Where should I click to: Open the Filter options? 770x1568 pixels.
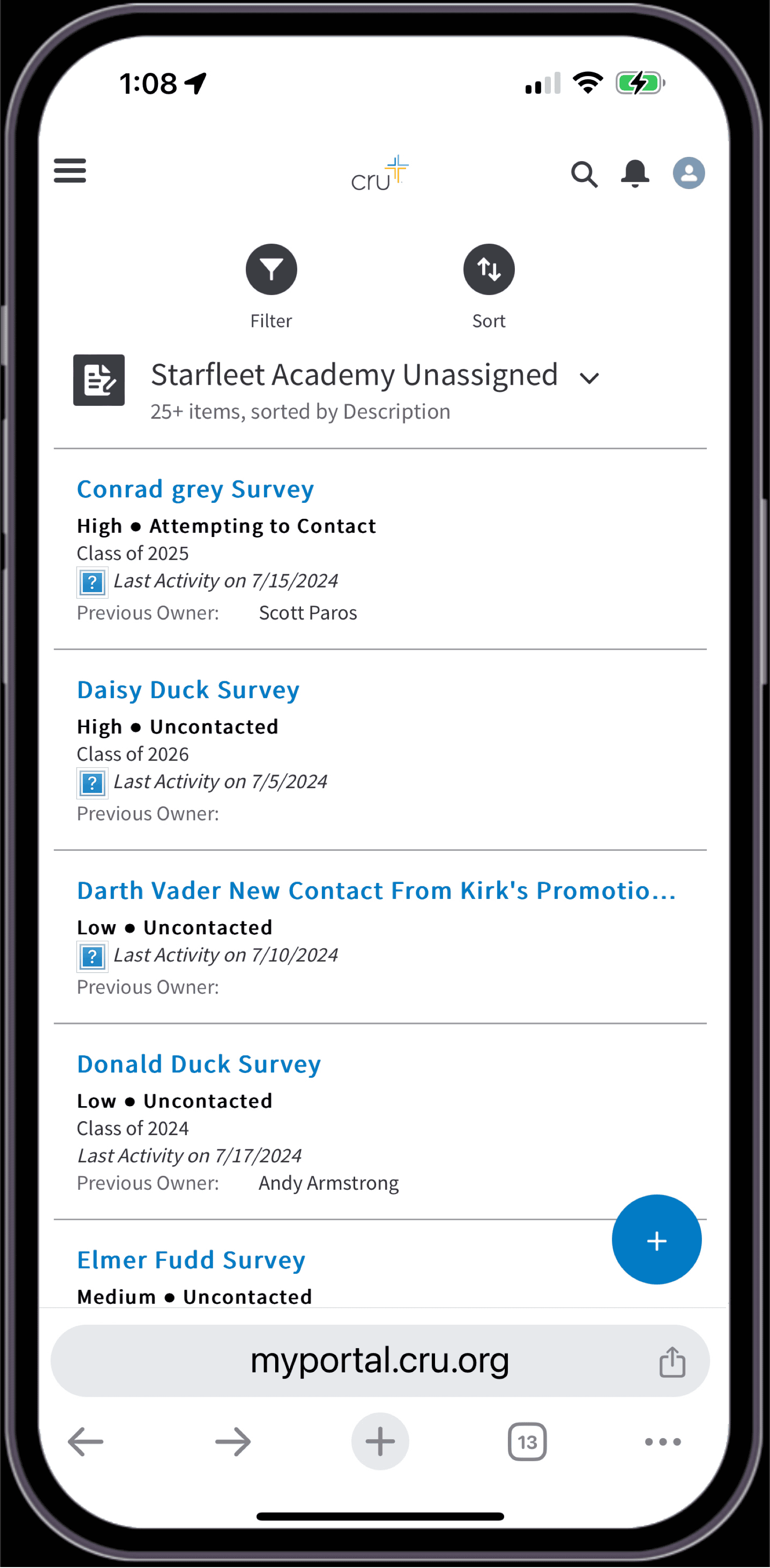click(271, 270)
